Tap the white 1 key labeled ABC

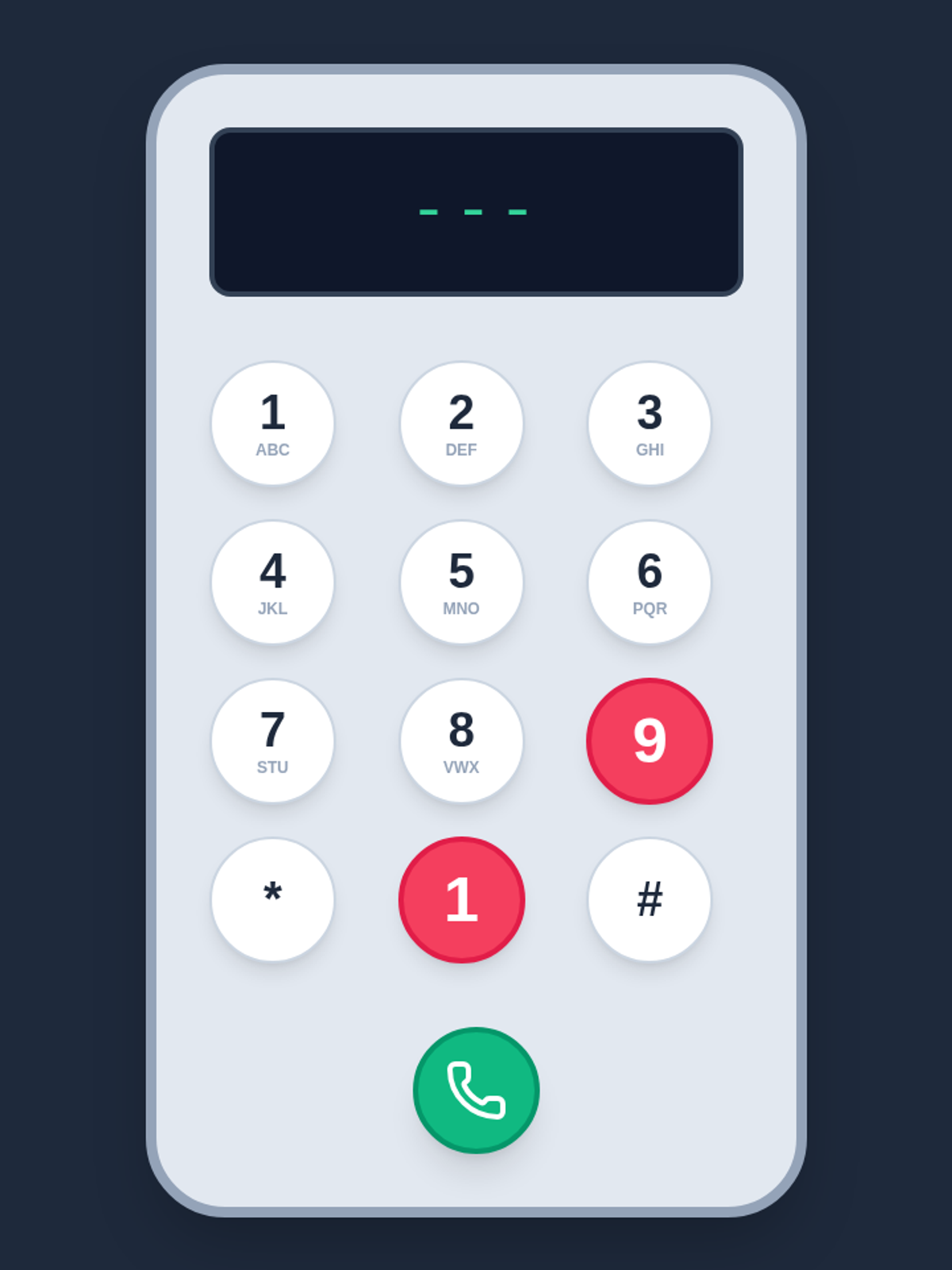(x=272, y=424)
